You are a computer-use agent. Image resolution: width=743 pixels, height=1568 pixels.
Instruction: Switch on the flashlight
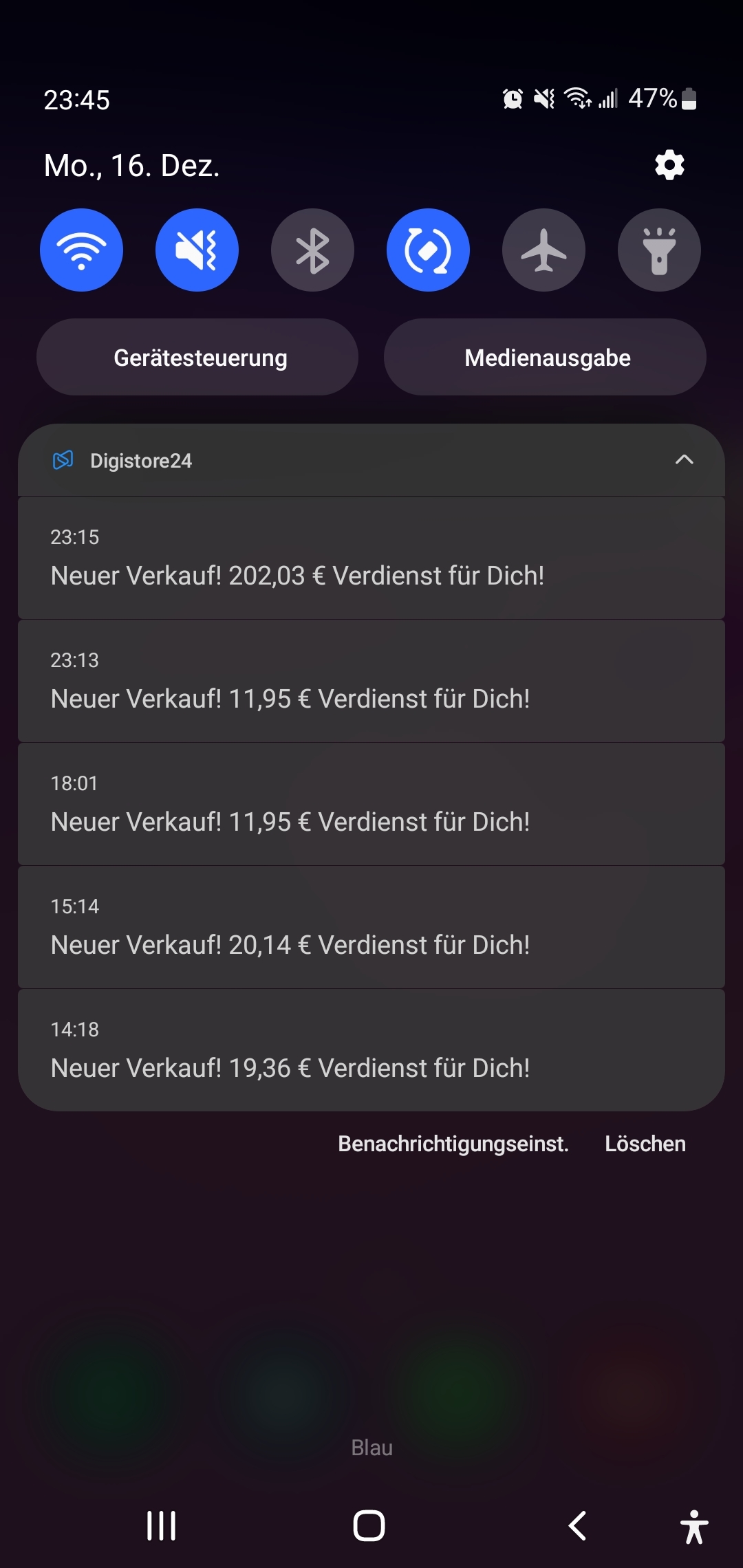click(x=659, y=250)
